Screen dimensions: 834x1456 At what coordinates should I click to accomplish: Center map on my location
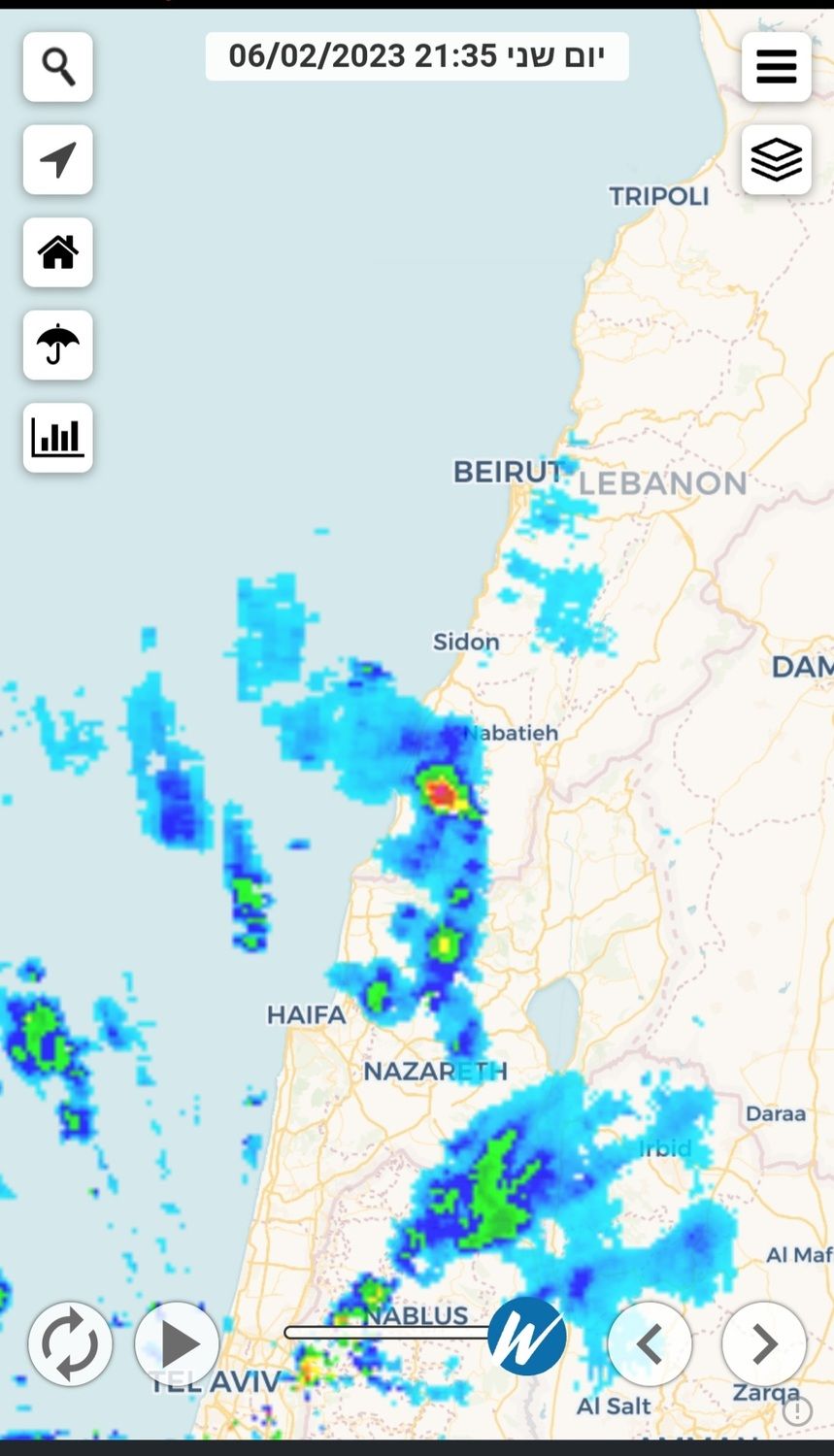(x=58, y=159)
